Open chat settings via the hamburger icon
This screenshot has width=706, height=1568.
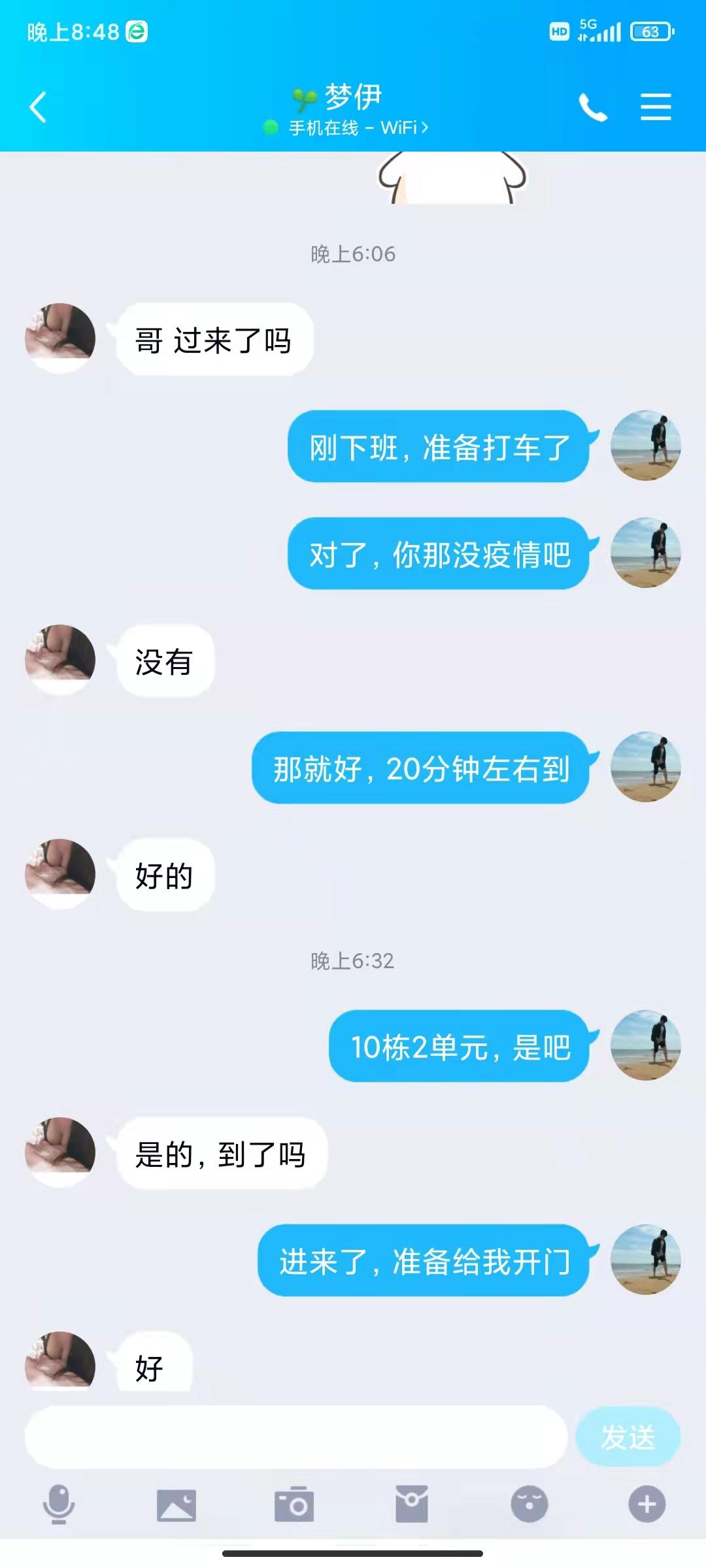pyautogui.click(x=657, y=106)
